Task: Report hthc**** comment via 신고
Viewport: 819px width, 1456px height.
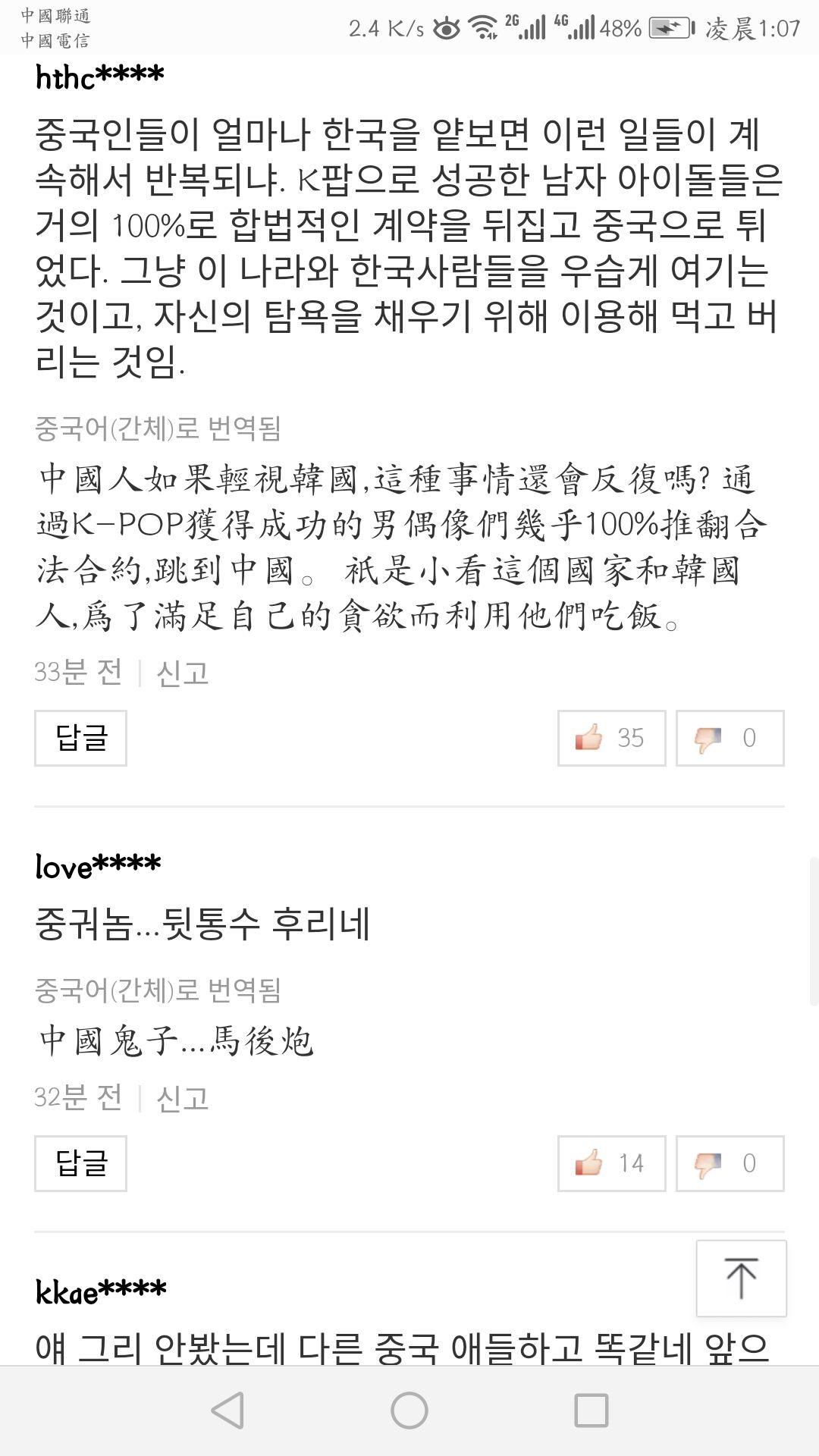Action: point(182,673)
